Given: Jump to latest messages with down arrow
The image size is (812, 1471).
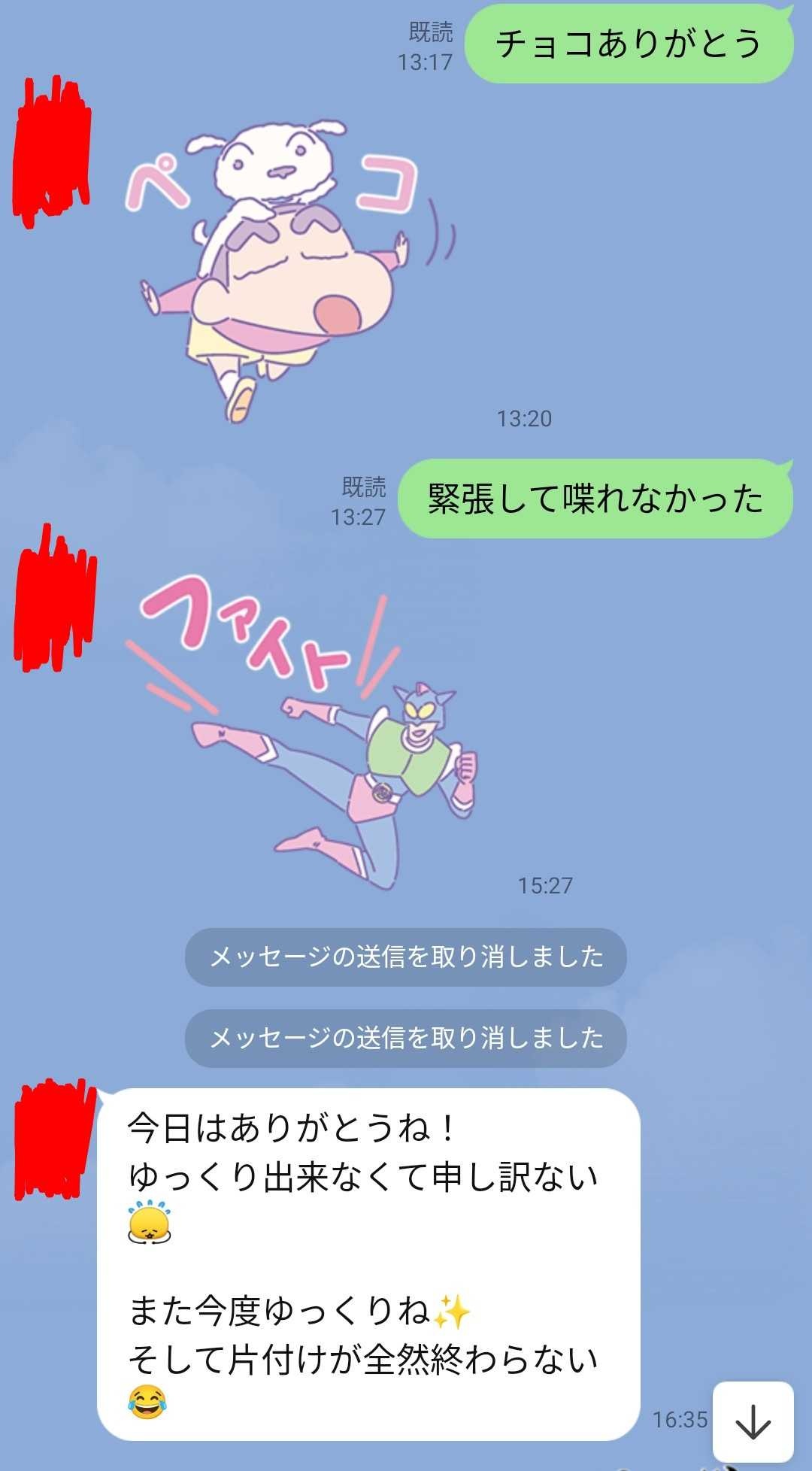Looking at the screenshot, I should pos(753,1421).
